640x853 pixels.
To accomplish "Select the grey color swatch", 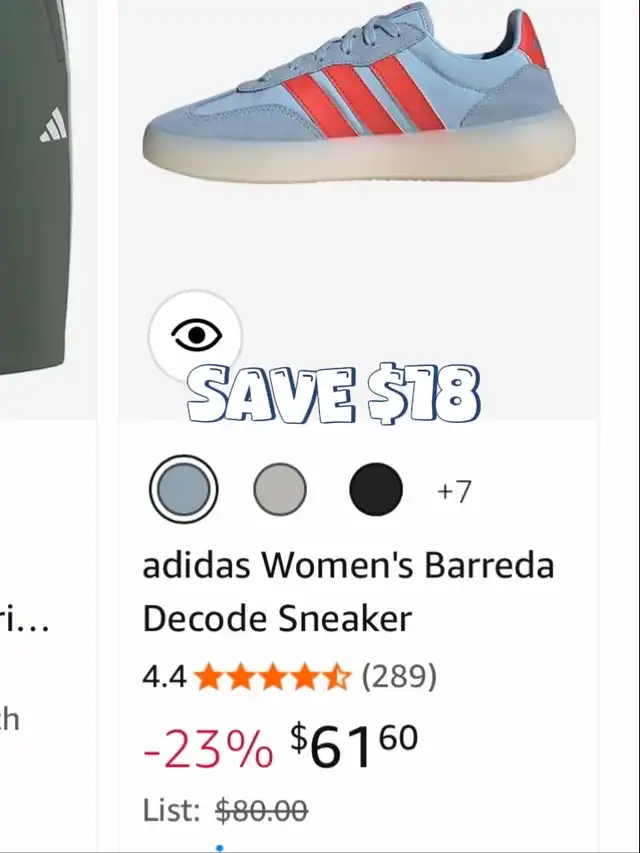I will point(280,489).
